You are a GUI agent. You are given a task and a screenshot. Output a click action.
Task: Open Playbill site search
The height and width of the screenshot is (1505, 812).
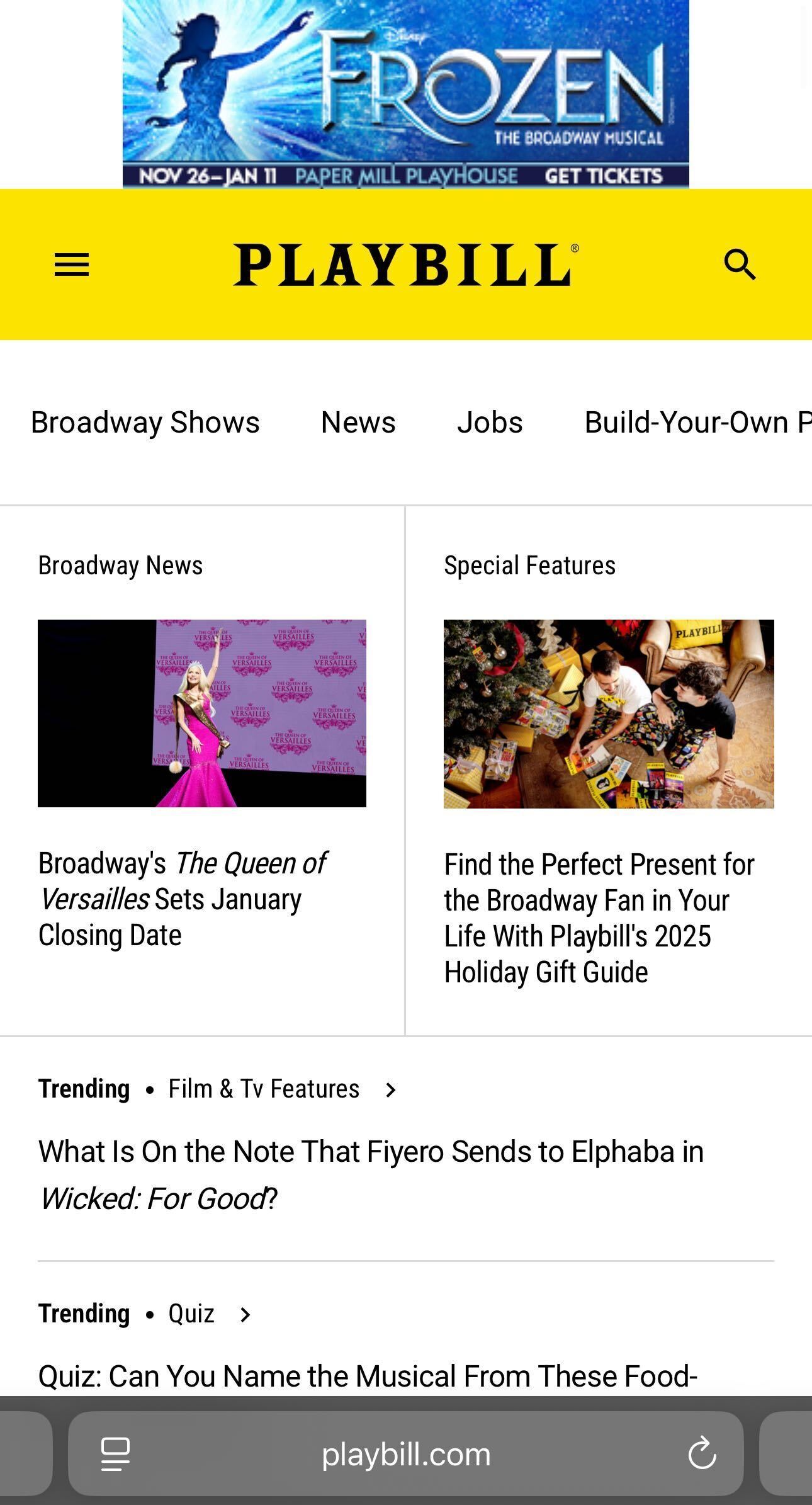[x=740, y=264]
